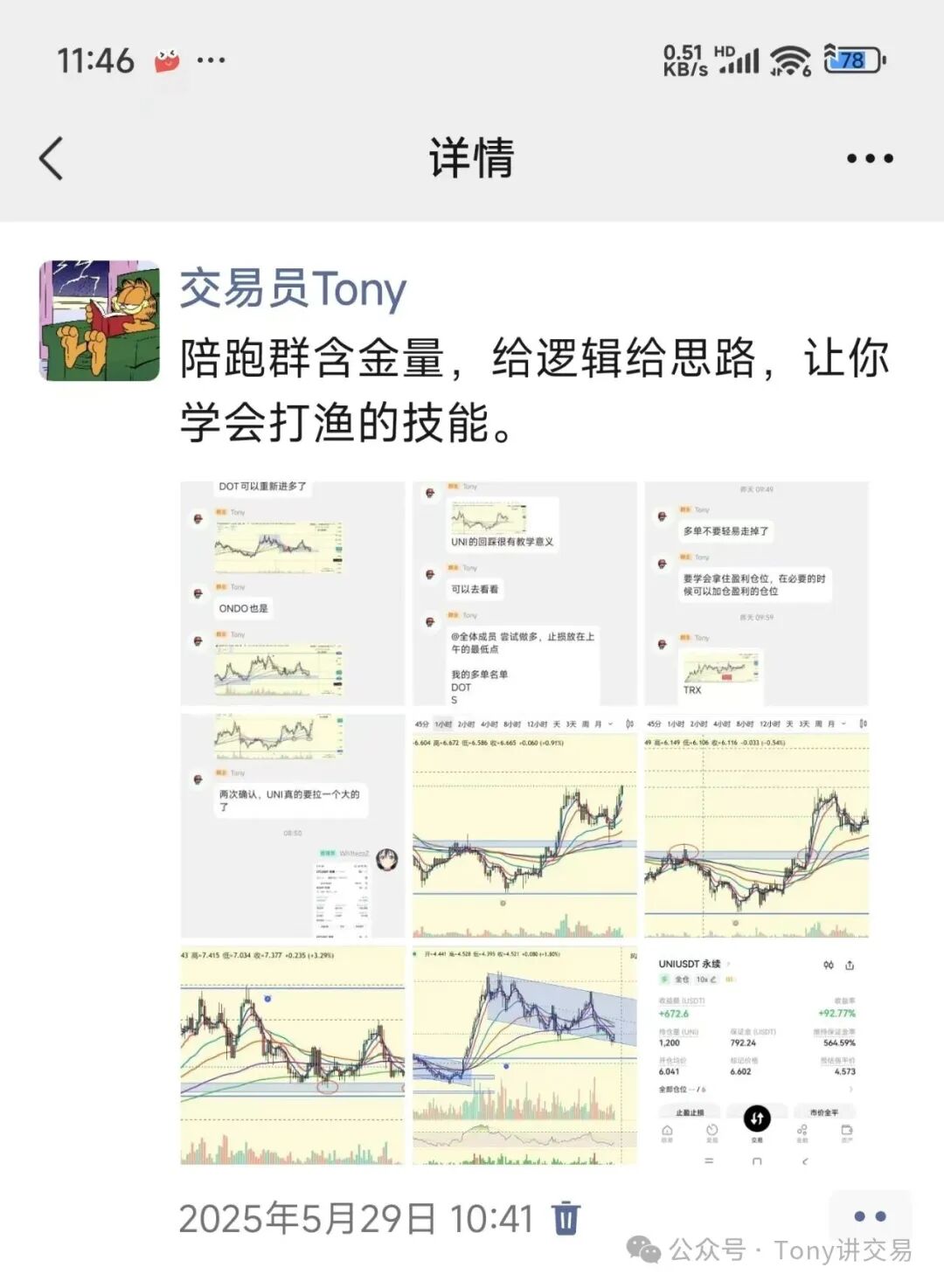View the 7.415 candlestick chart image
The image size is (944, 1288).
coord(292,1056)
